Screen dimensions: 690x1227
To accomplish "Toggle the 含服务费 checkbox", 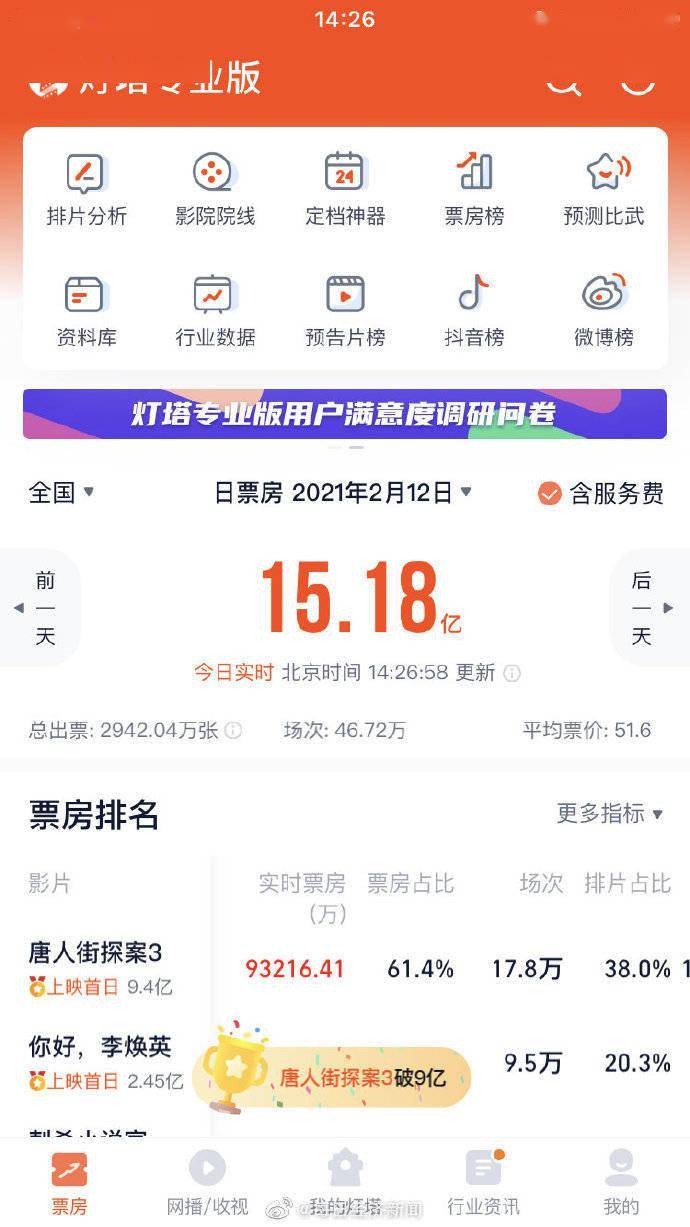I will (601, 493).
